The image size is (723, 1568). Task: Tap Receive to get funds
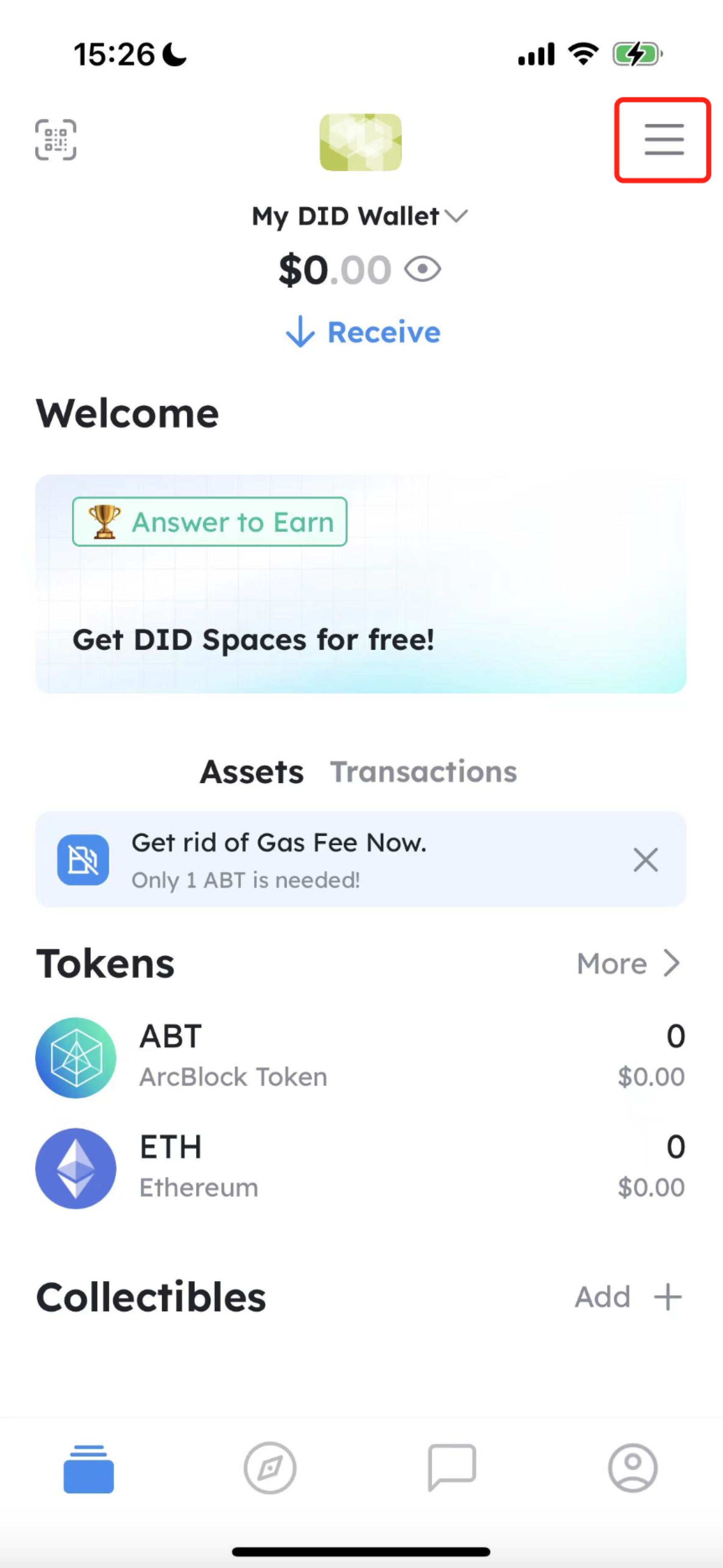(363, 332)
